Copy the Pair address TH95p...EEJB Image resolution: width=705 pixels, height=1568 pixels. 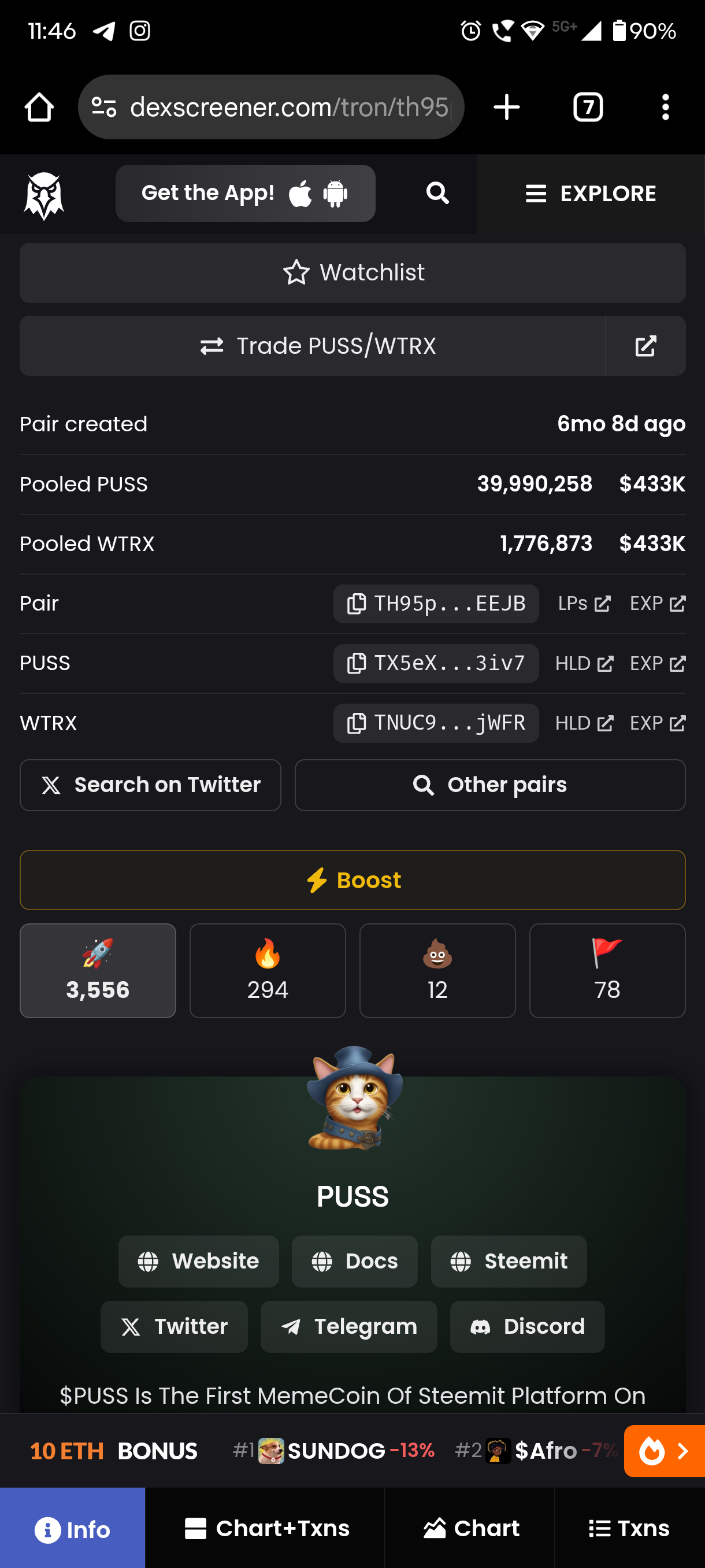[x=436, y=603]
